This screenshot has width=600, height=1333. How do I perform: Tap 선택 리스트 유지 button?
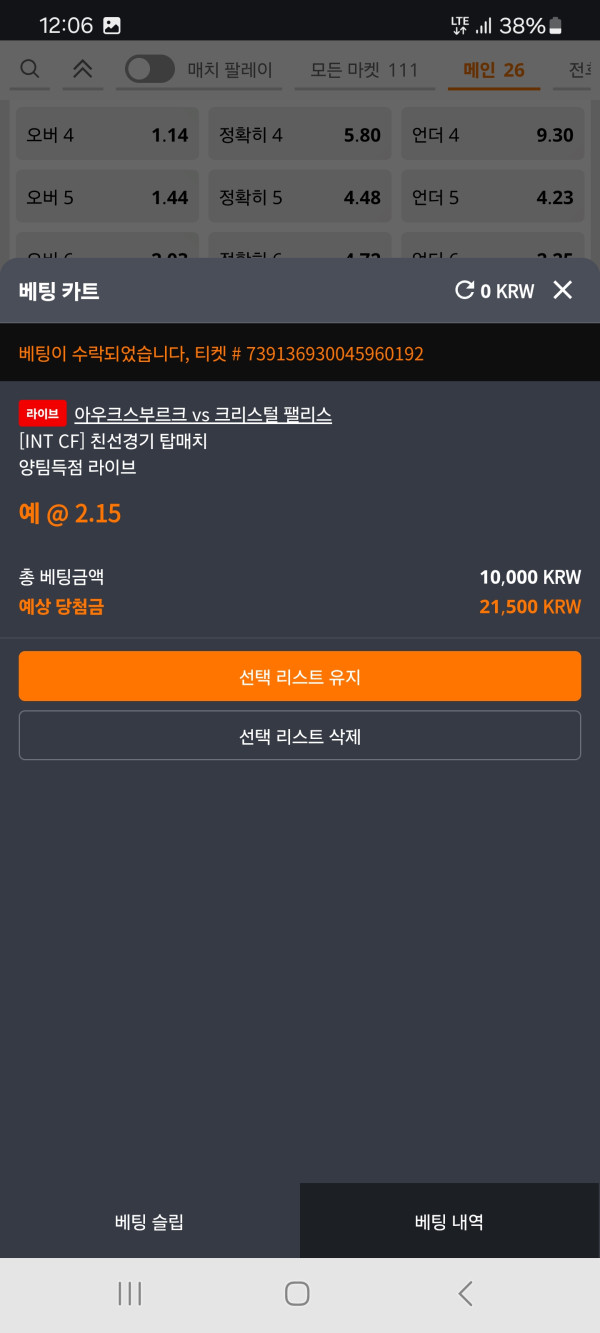click(300, 676)
